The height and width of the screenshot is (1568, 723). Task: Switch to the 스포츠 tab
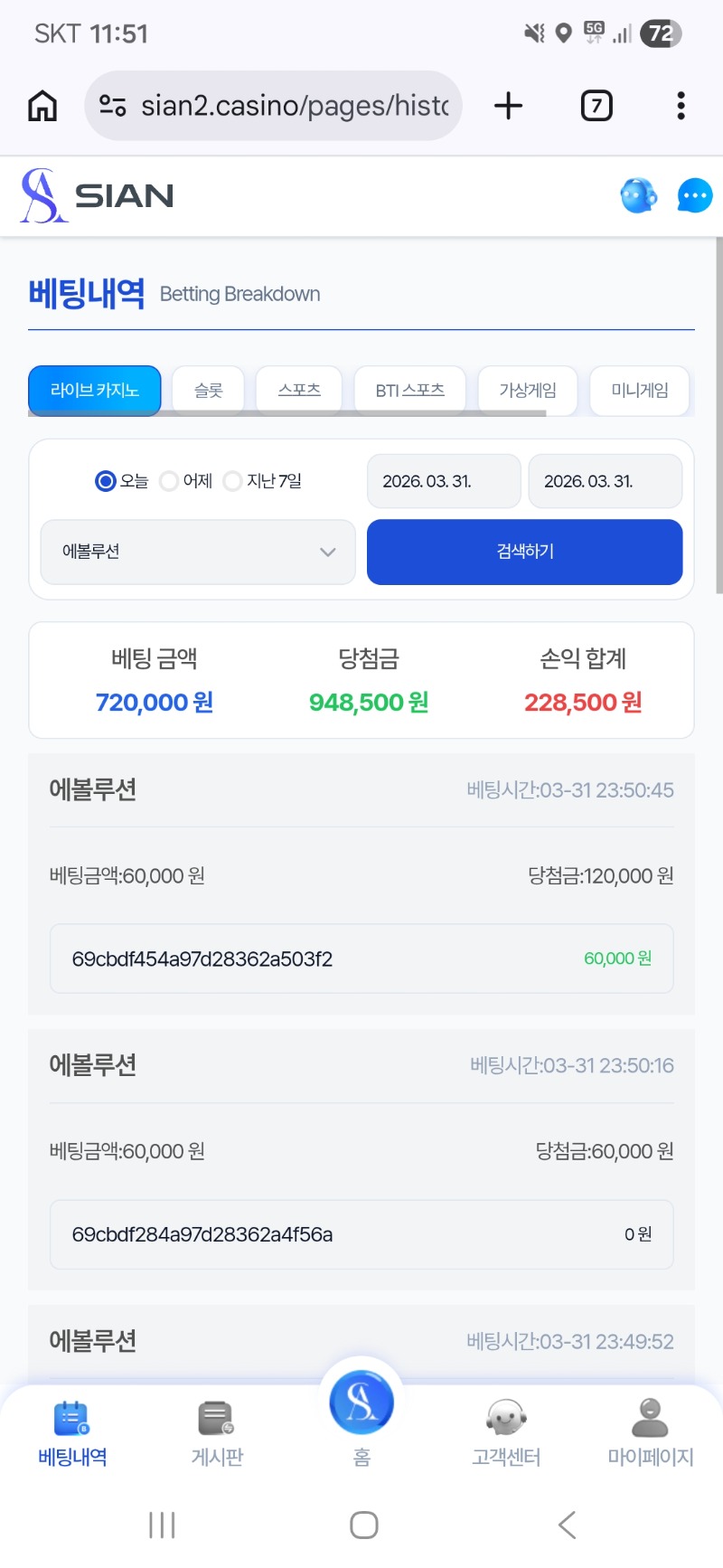[299, 391]
